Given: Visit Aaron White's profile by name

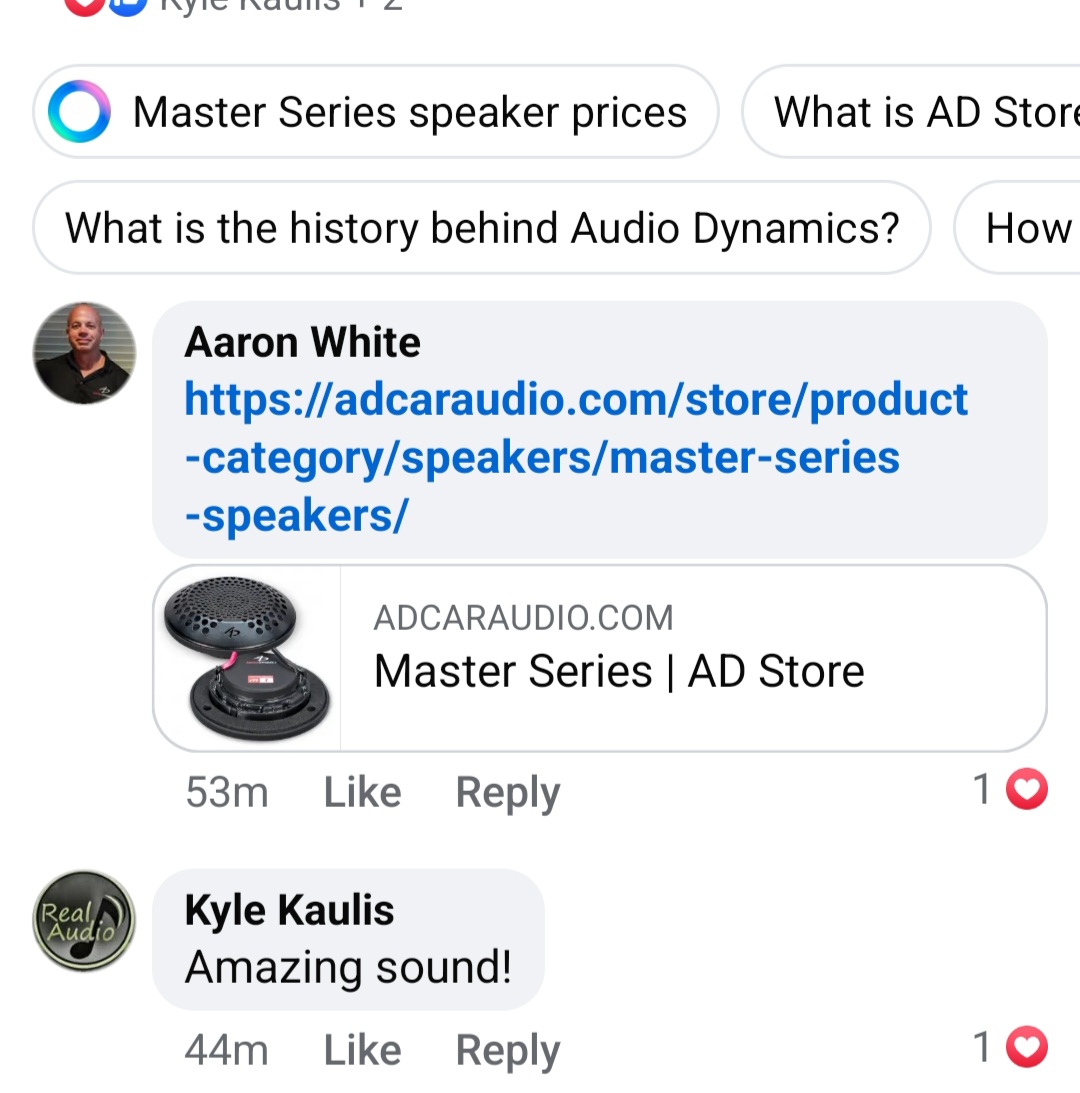Looking at the screenshot, I should tap(302, 343).
